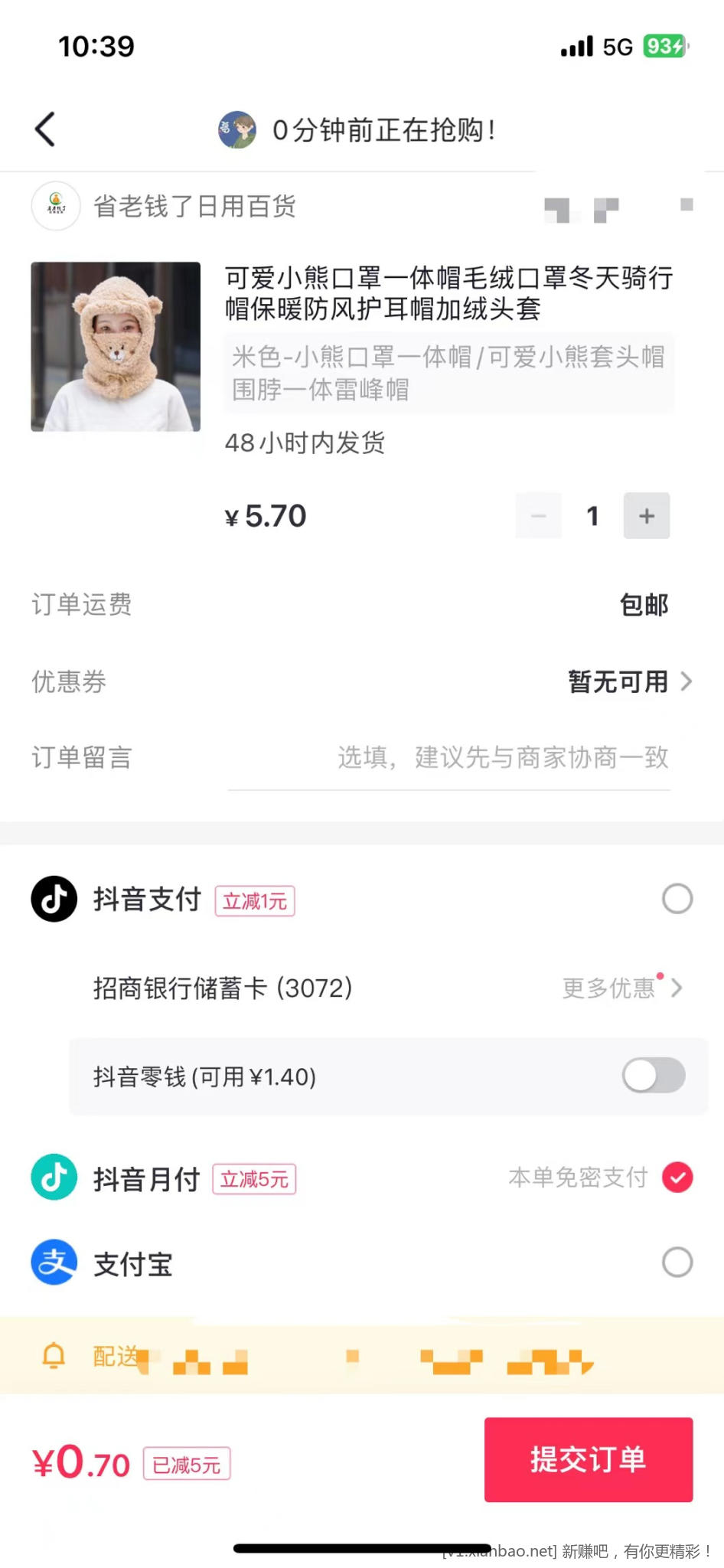Image resolution: width=724 pixels, height=1568 pixels.
Task: Submit the order with 提交订单
Action: (588, 1459)
